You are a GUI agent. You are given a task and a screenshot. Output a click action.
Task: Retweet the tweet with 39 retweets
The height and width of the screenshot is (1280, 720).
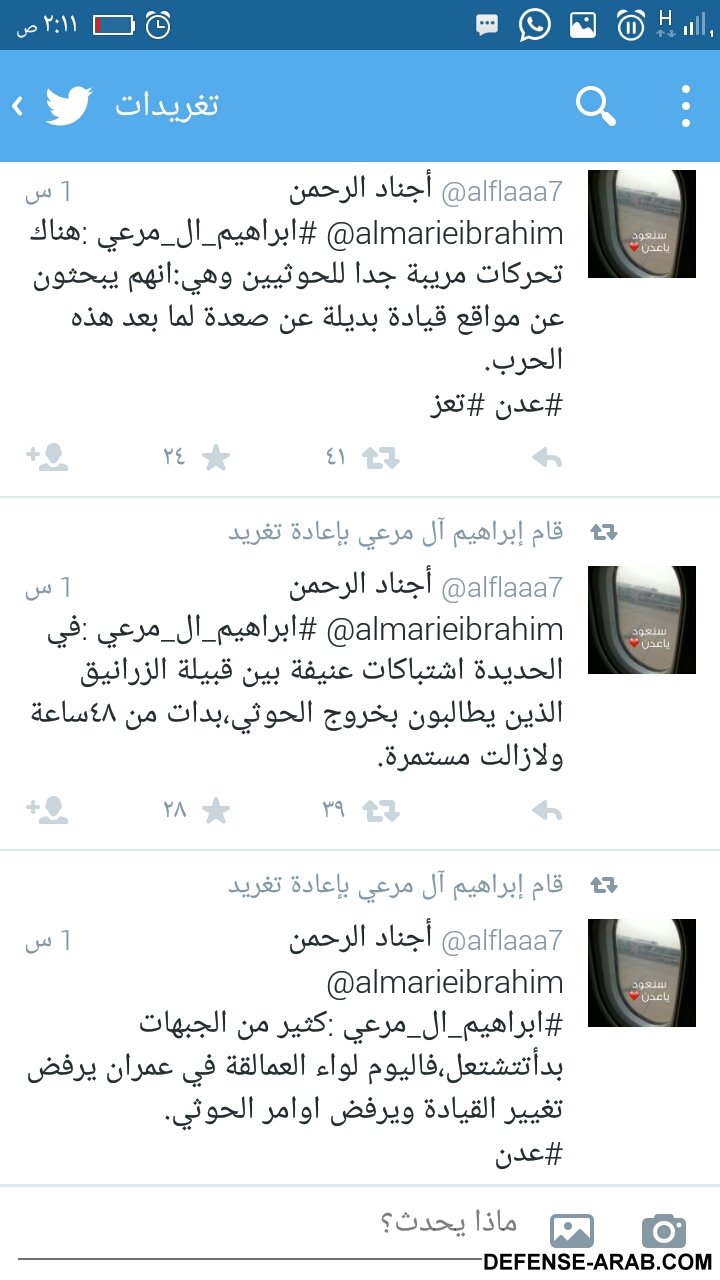[381, 810]
